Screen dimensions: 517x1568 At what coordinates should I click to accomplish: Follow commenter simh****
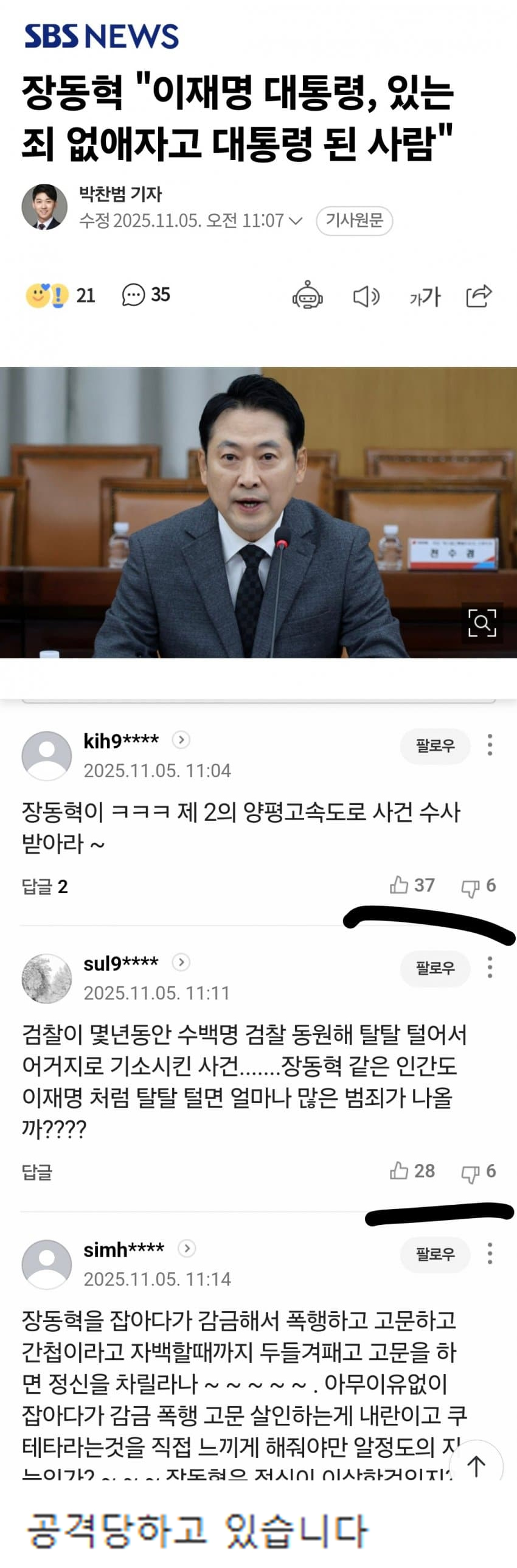click(x=435, y=1254)
